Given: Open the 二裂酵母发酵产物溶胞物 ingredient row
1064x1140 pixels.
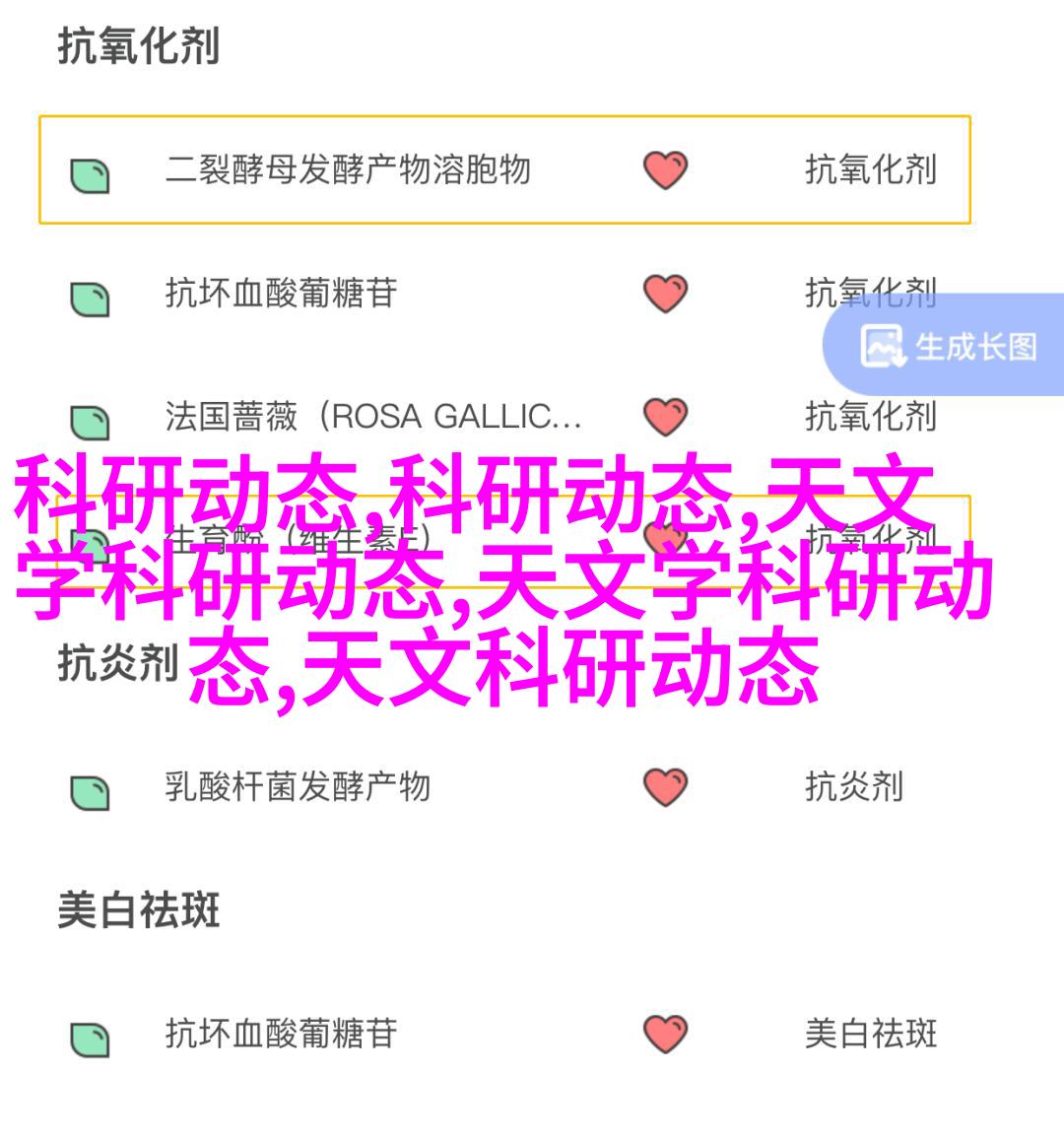Looking at the screenshot, I should [x=348, y=170].
